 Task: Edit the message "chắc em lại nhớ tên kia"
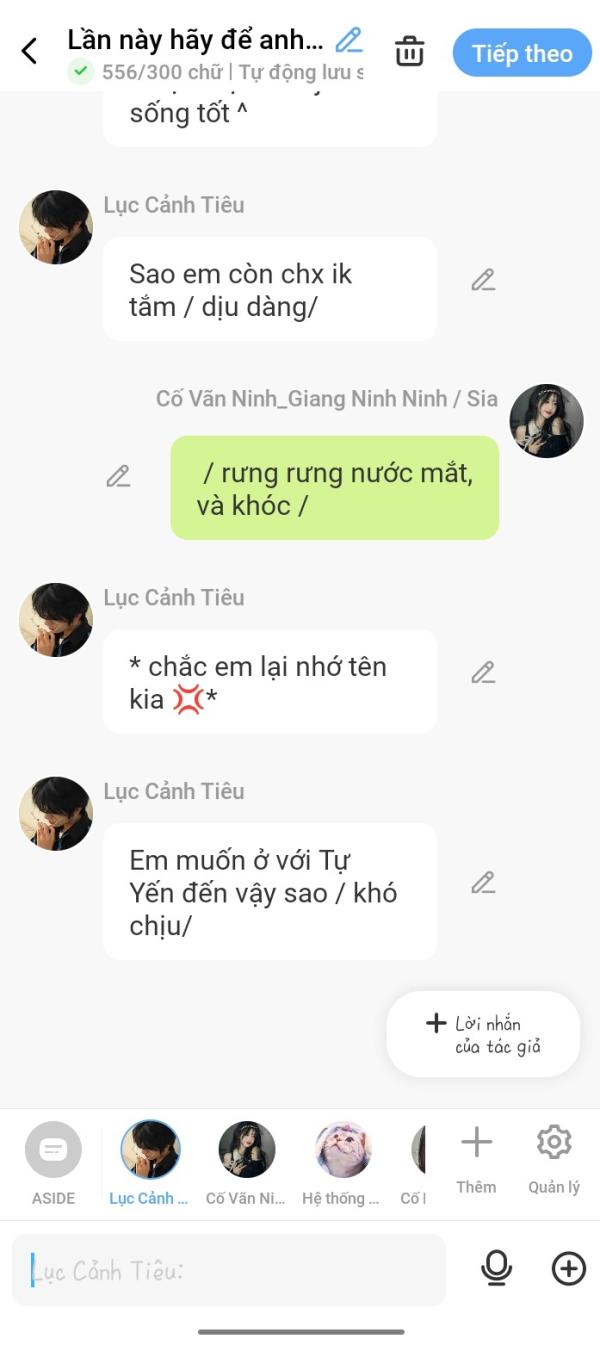(x=483, y=673)
